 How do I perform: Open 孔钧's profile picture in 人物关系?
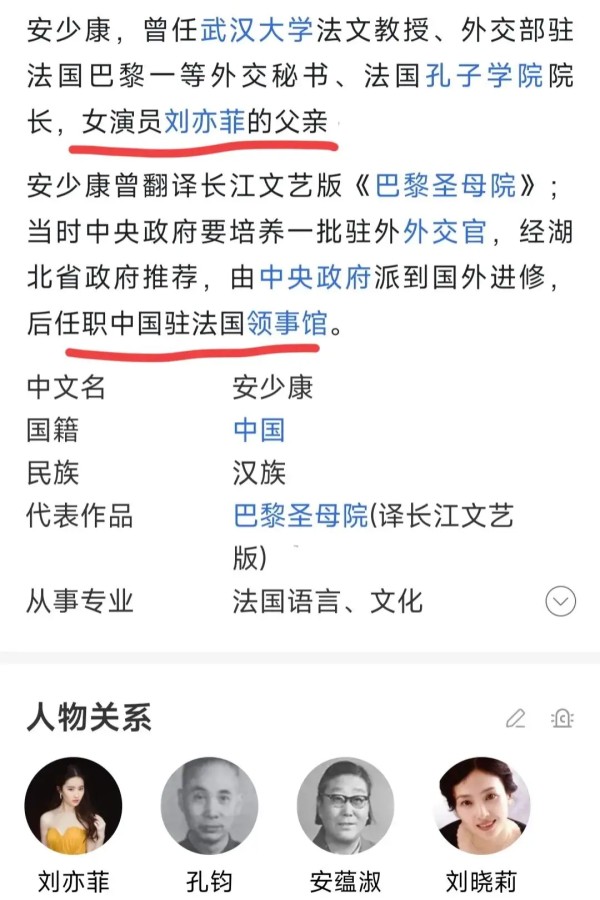[x=209, y=806]
